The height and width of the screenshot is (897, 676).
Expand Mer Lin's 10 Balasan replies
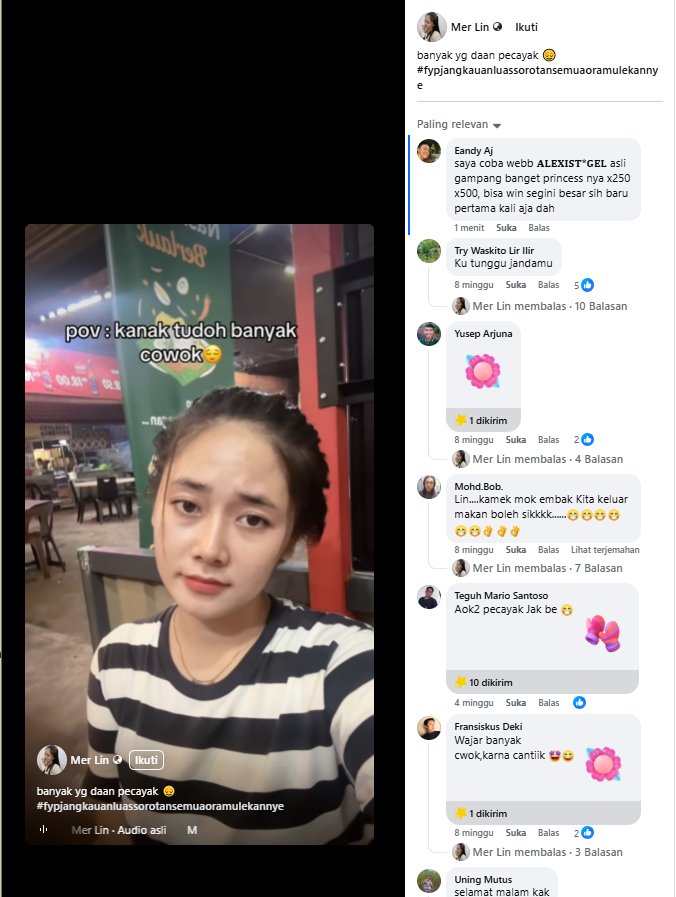click(549, 306)
